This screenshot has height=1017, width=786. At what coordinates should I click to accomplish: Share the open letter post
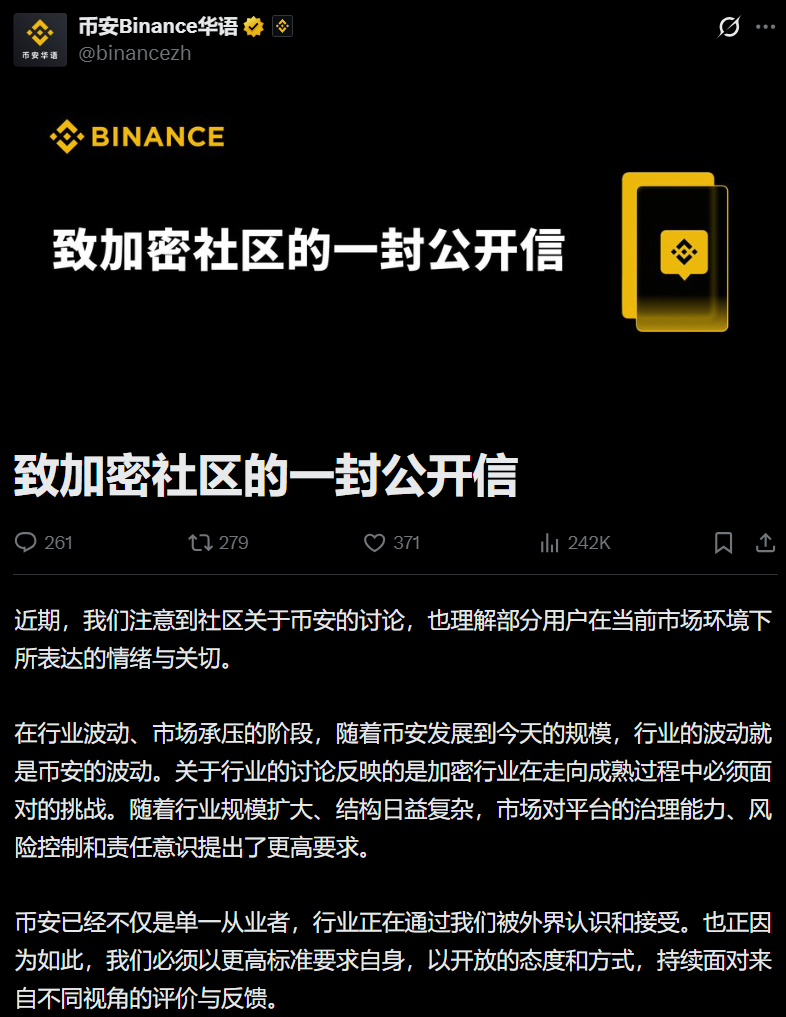[x=765, y=543]
